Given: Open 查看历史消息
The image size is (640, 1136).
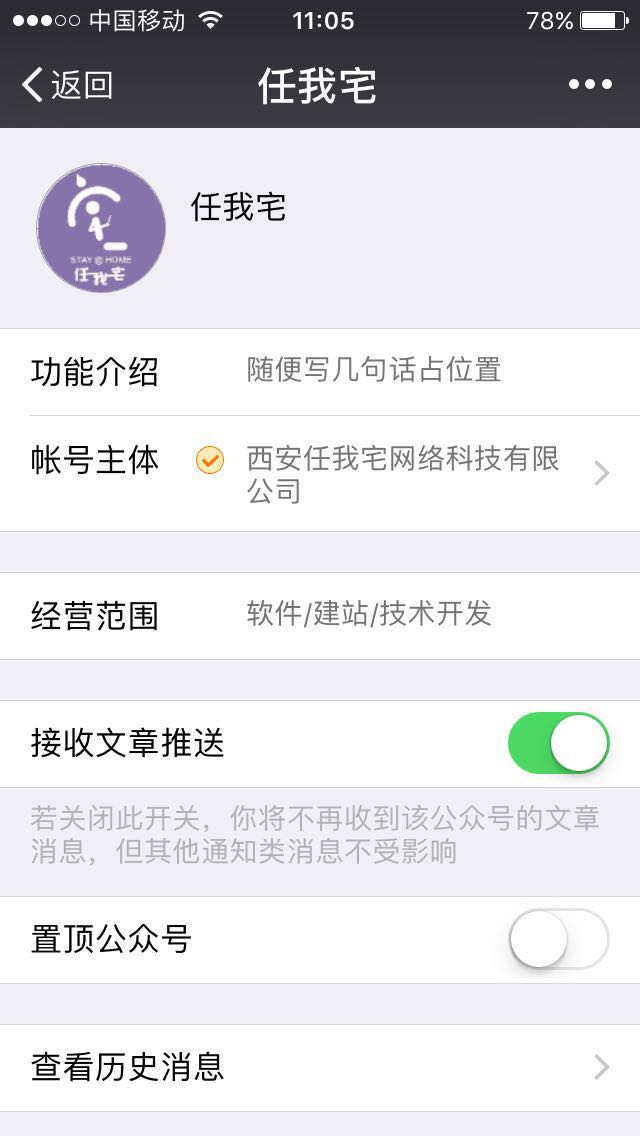Looking at the screenshot, I should click(320, 1068).
